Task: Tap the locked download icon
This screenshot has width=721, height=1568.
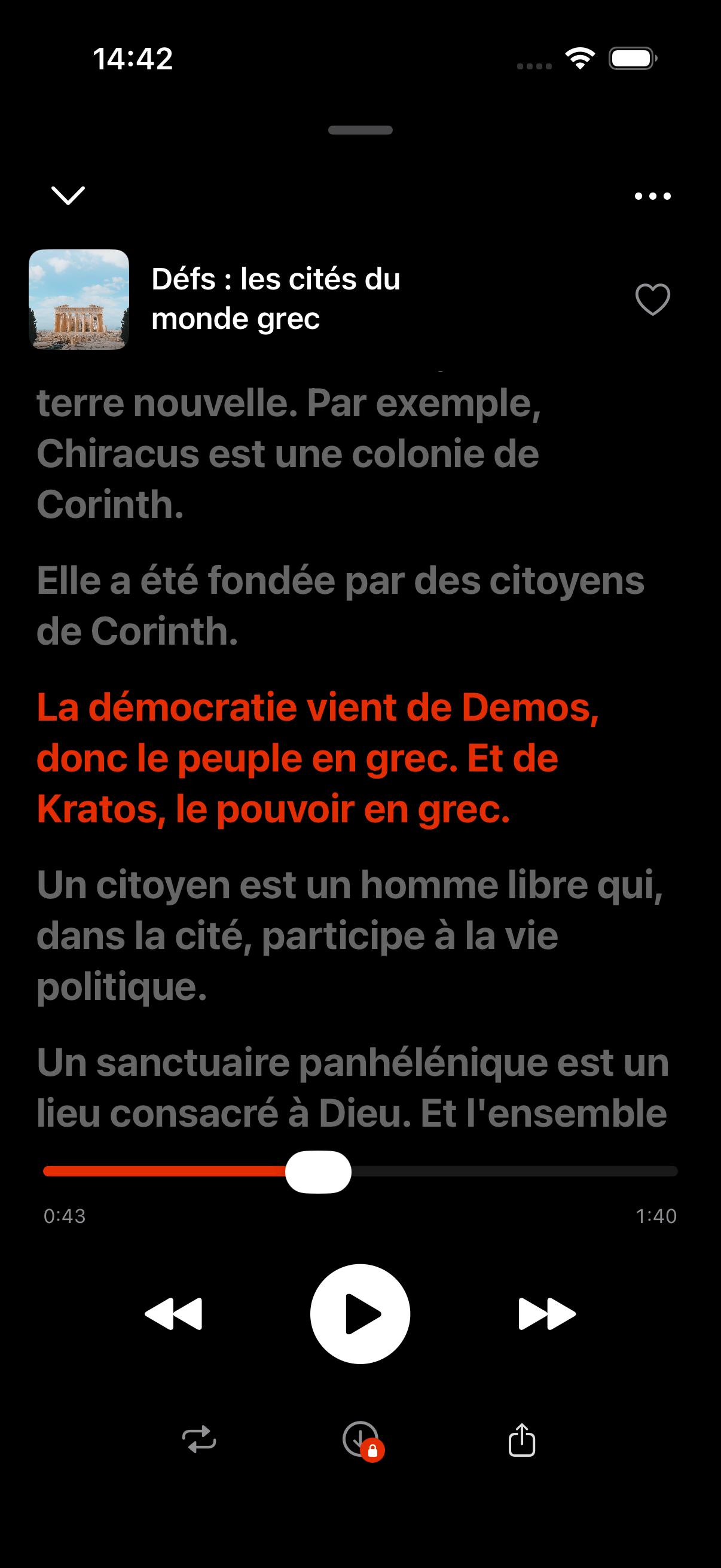Action: [362, 1440]
